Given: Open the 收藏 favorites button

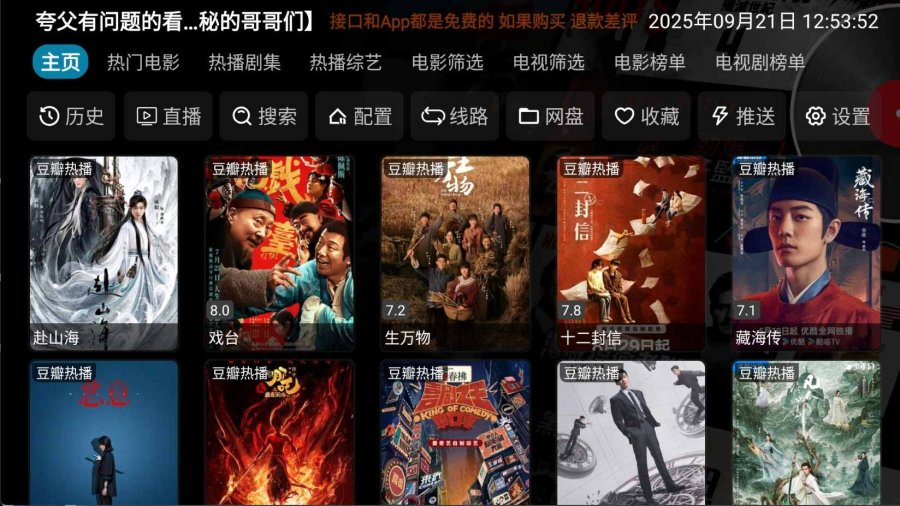Looking at the screenshot, I should click(x=646, y=116).
